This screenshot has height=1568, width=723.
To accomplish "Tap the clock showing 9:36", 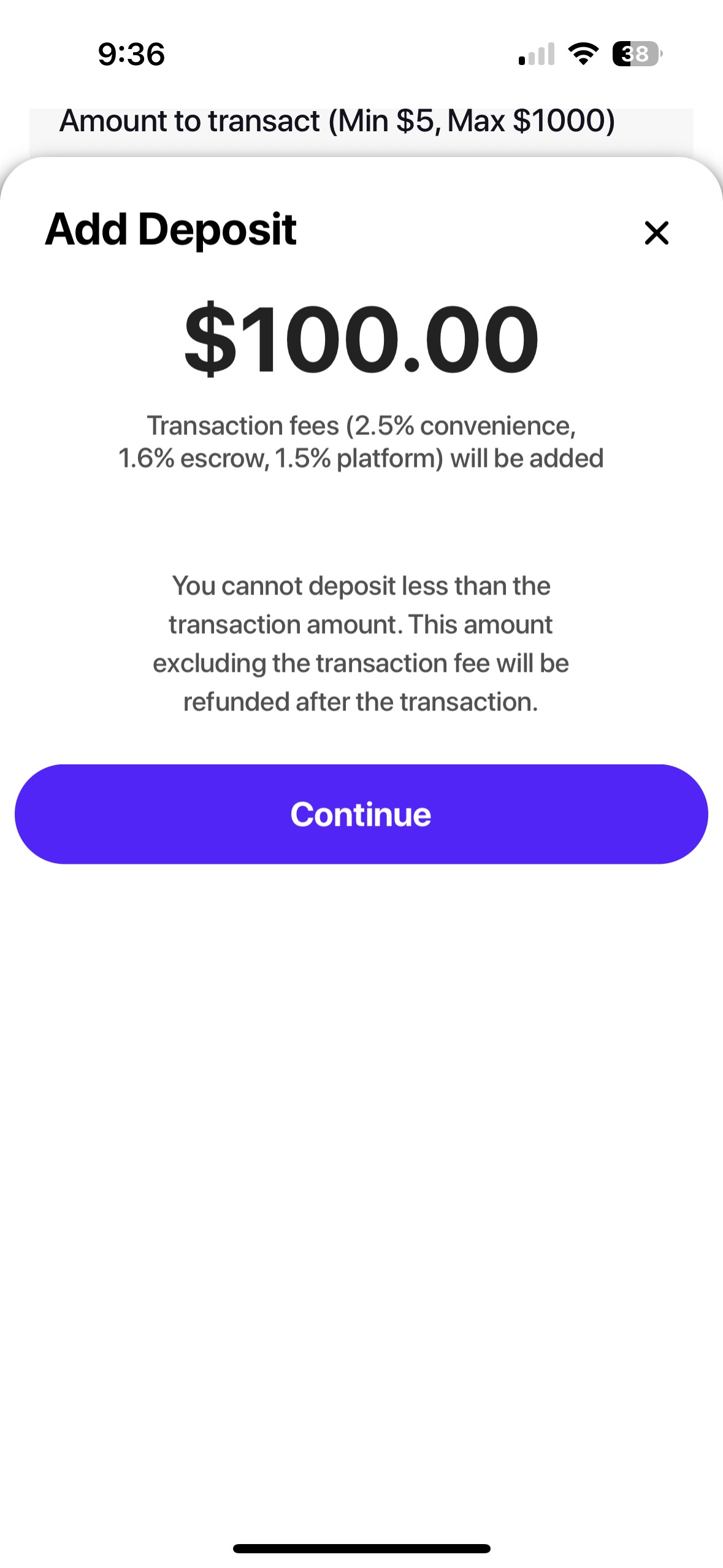I will tap(131, 55).
